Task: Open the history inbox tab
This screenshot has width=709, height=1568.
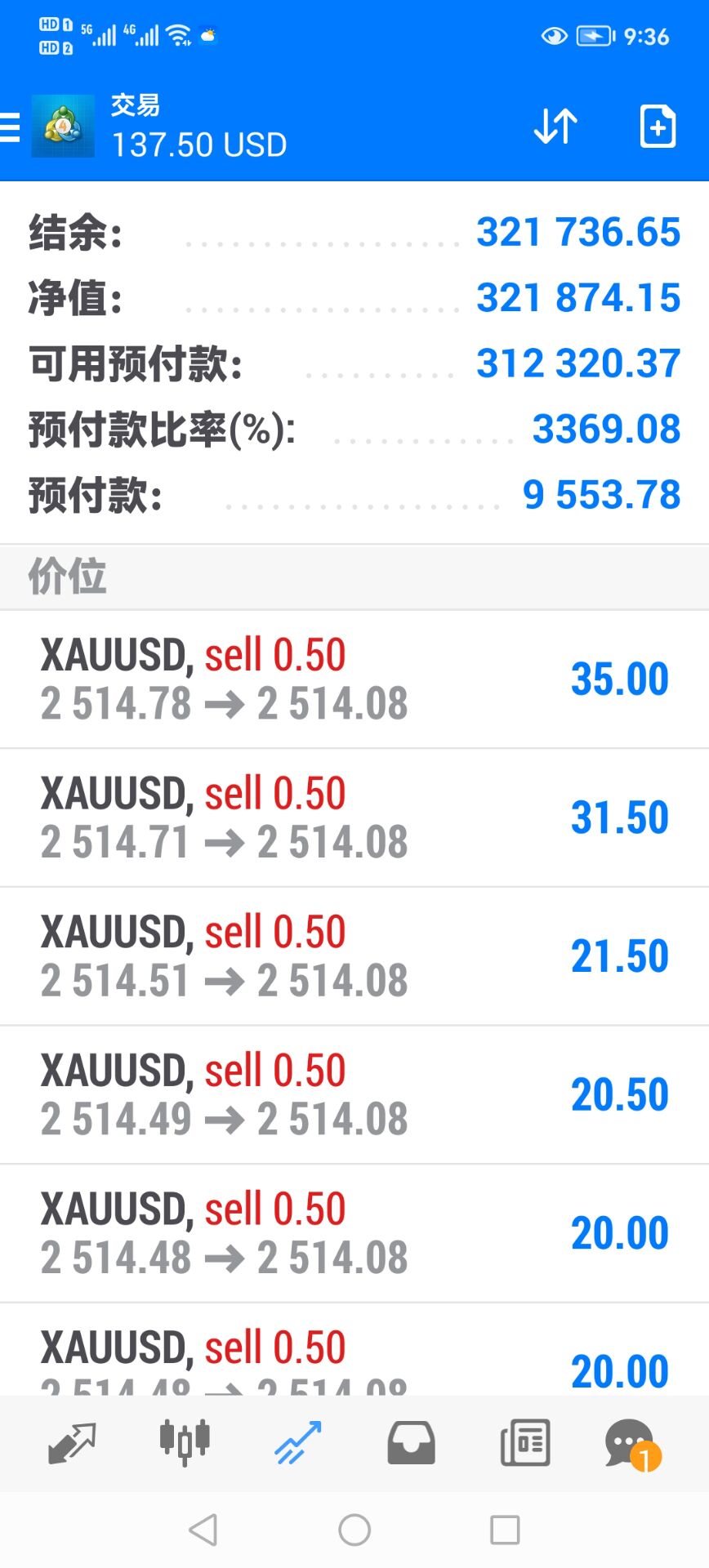Action: pos(411,1443)
